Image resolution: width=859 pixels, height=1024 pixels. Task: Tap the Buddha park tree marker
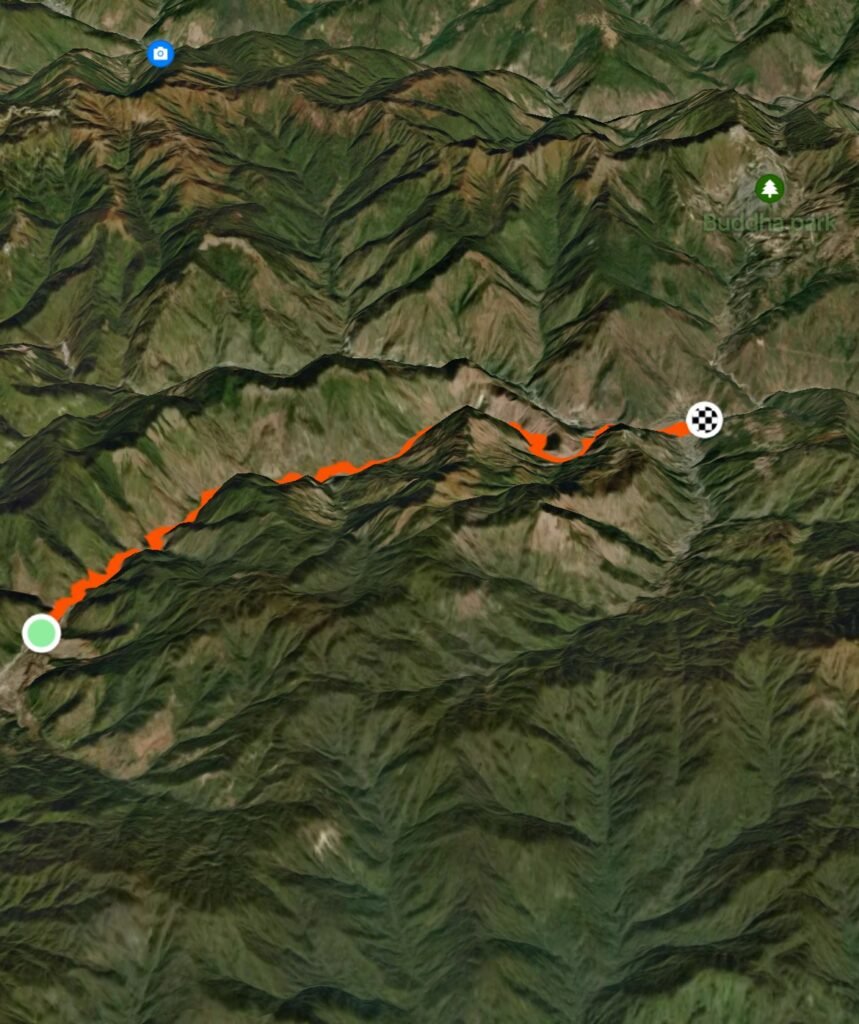(768, 187)
